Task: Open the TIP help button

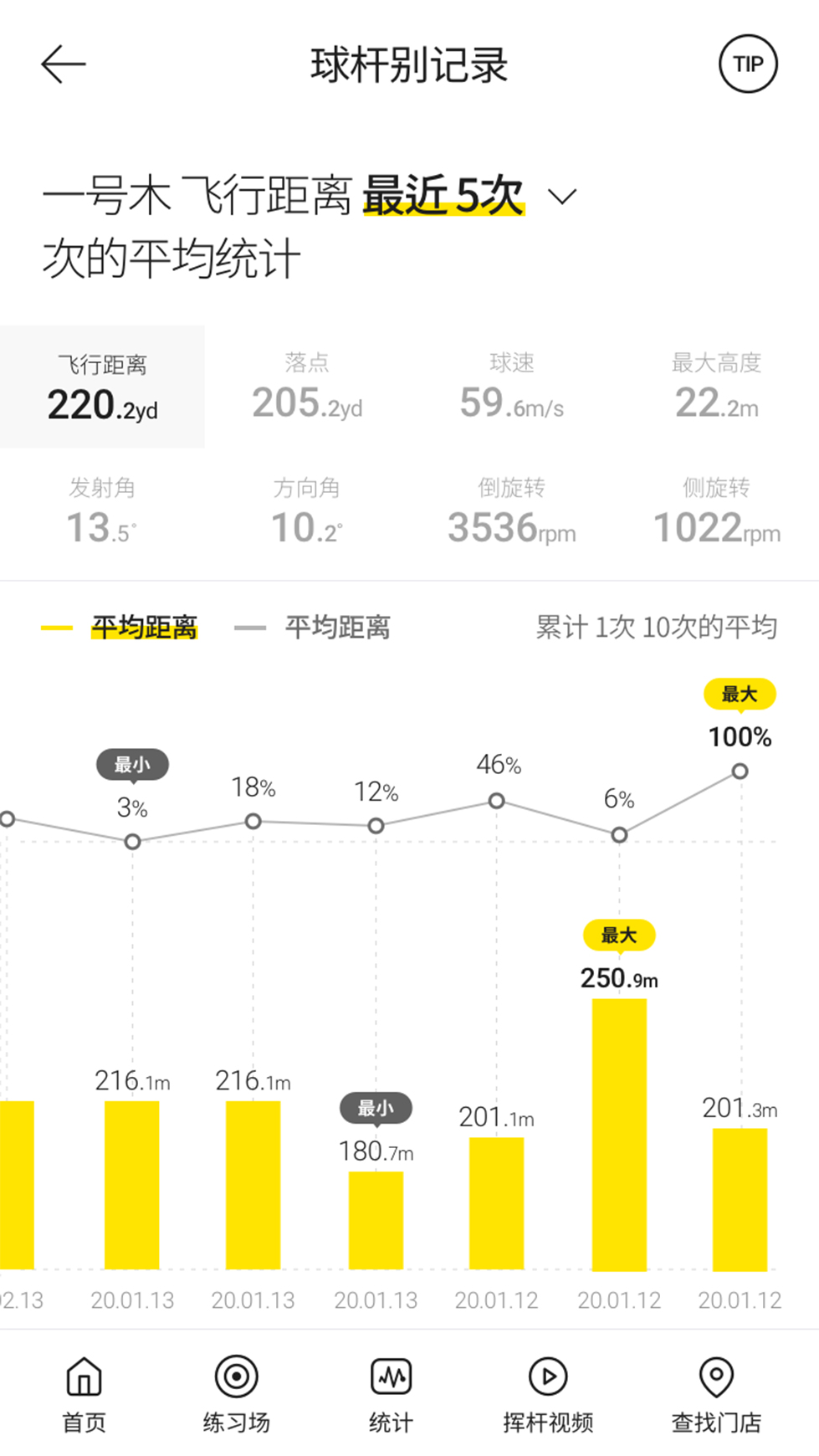Action: click(748, 64)
